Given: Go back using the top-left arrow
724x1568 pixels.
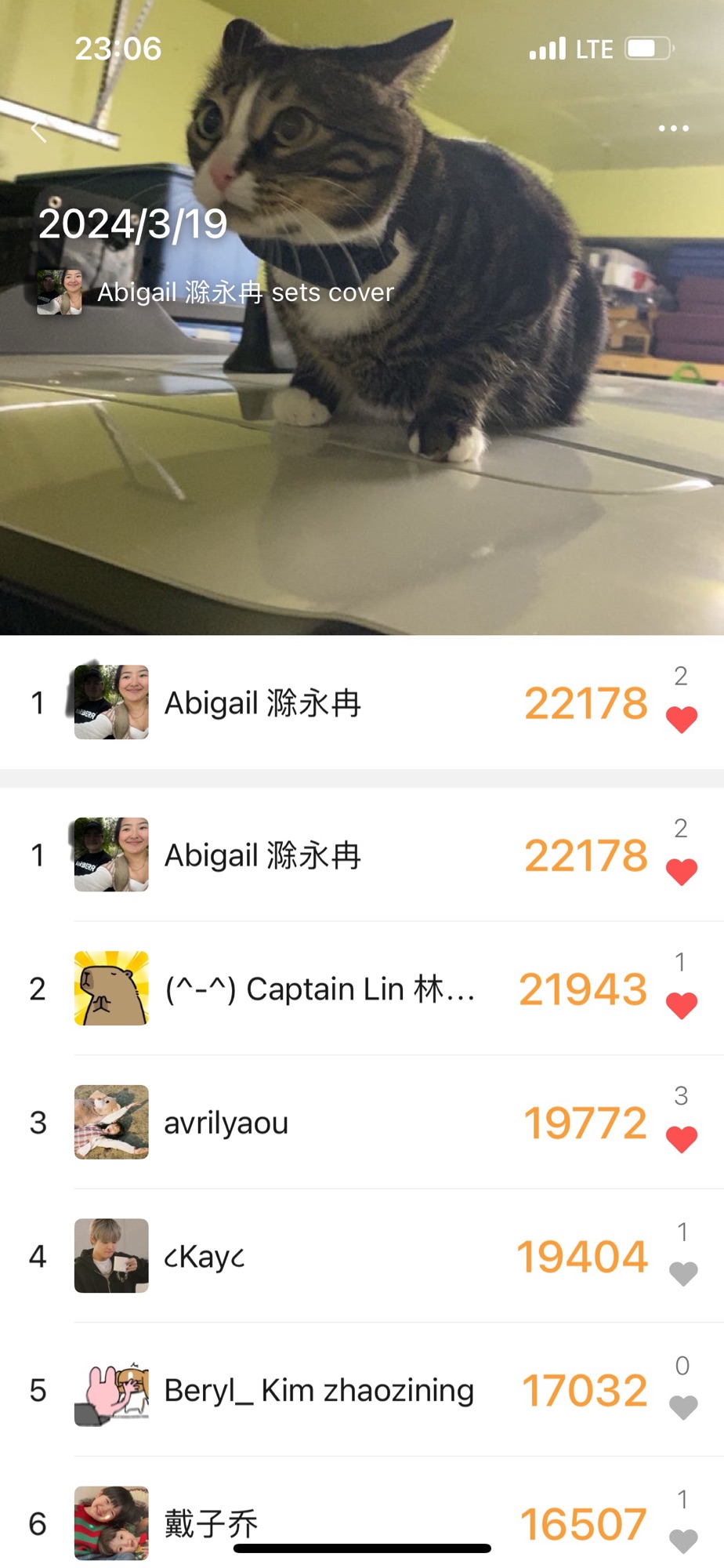Looking at the screenshot, I should [38, 131].
